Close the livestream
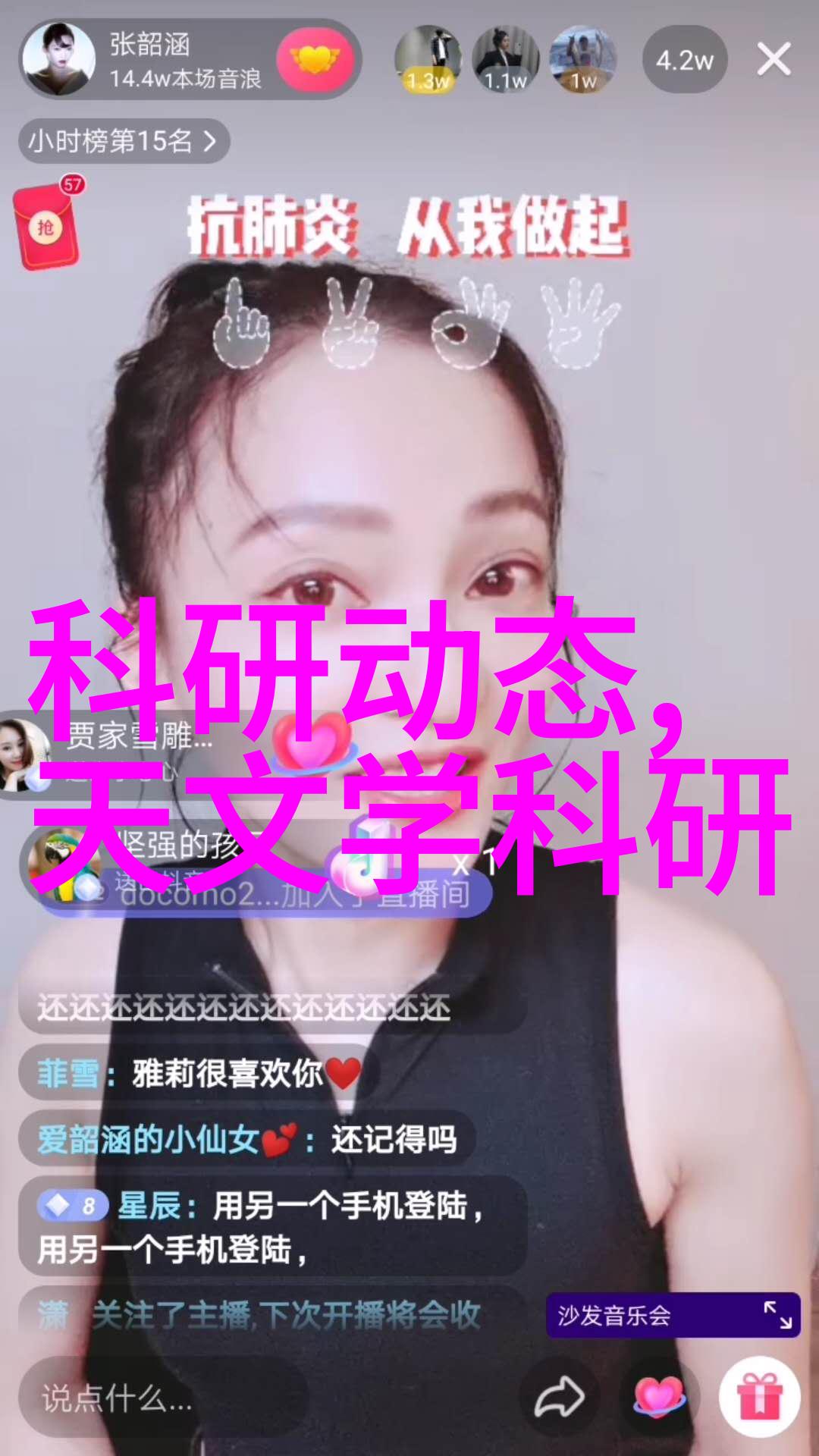This screenshot has width=819, height=1456. 773,59
